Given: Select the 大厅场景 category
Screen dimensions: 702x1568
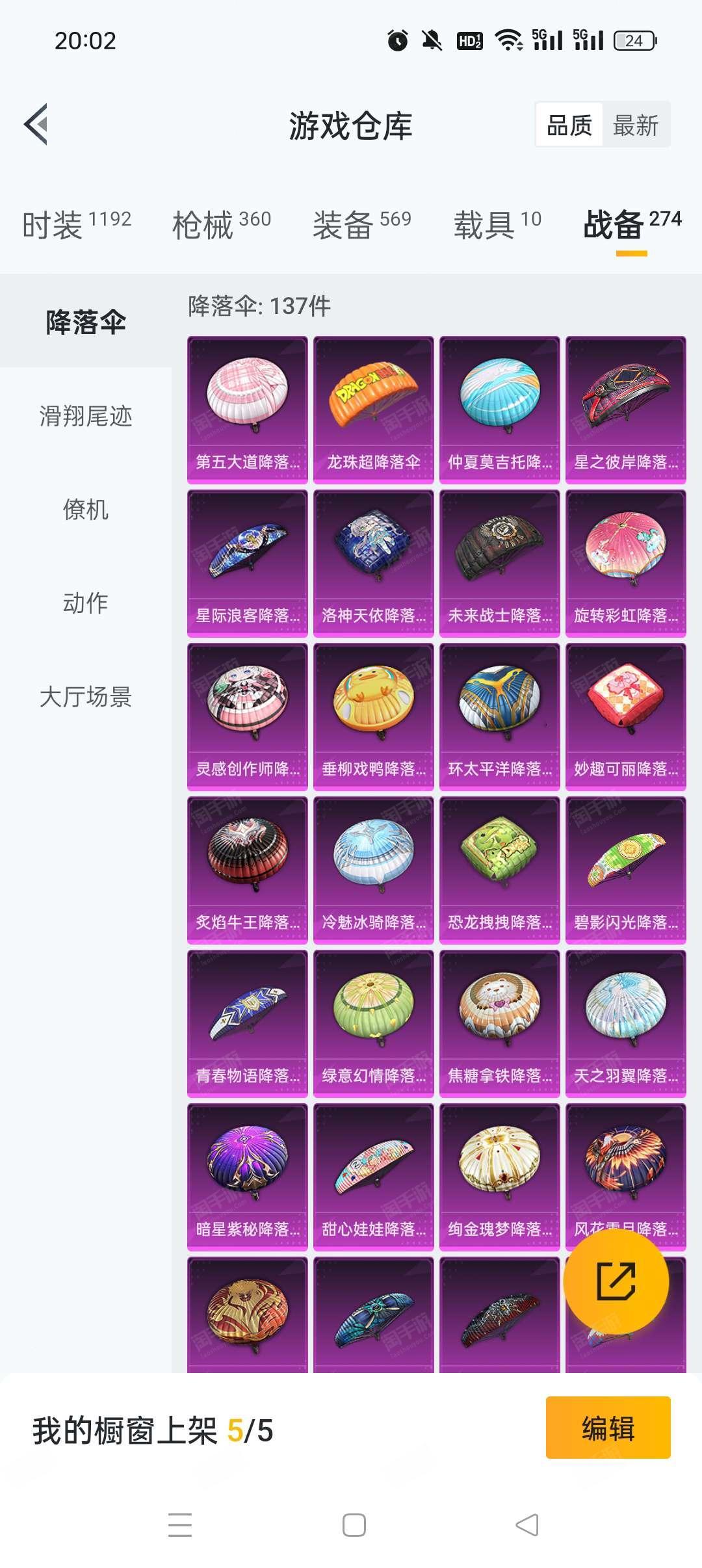Looking at the screenshot, I should pyautogui.click(x=85, y=697).
